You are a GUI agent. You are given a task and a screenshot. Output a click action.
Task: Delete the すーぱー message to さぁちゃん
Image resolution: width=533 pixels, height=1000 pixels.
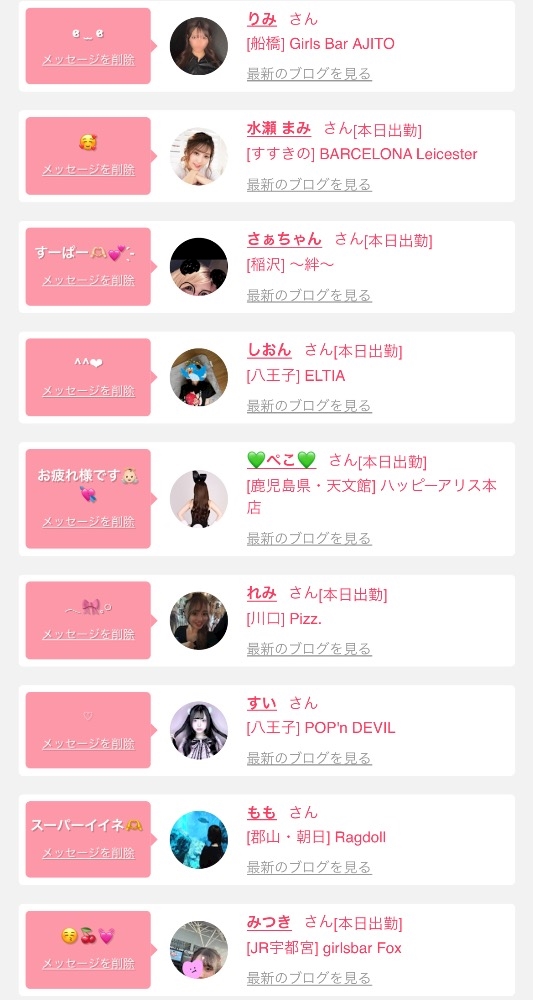pos(89,281)
